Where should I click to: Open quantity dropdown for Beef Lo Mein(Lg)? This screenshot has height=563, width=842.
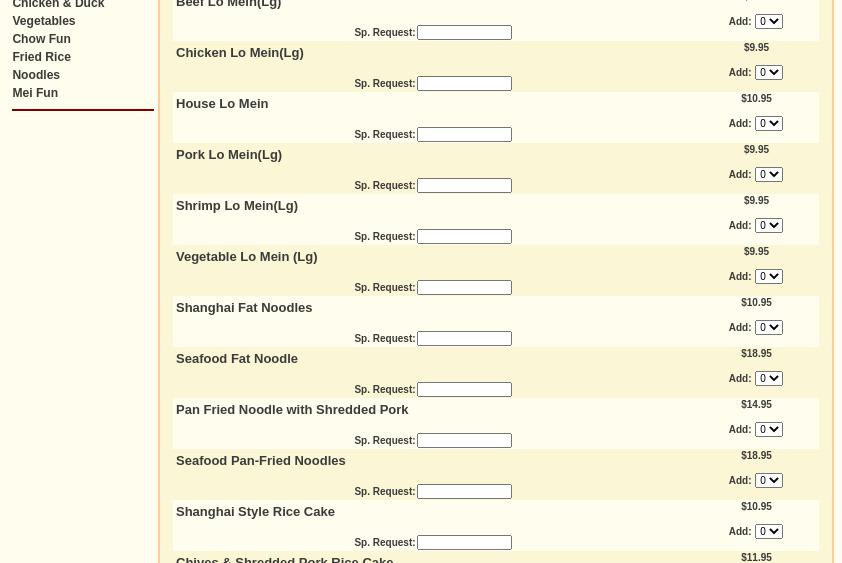click(x=768, y=21)
